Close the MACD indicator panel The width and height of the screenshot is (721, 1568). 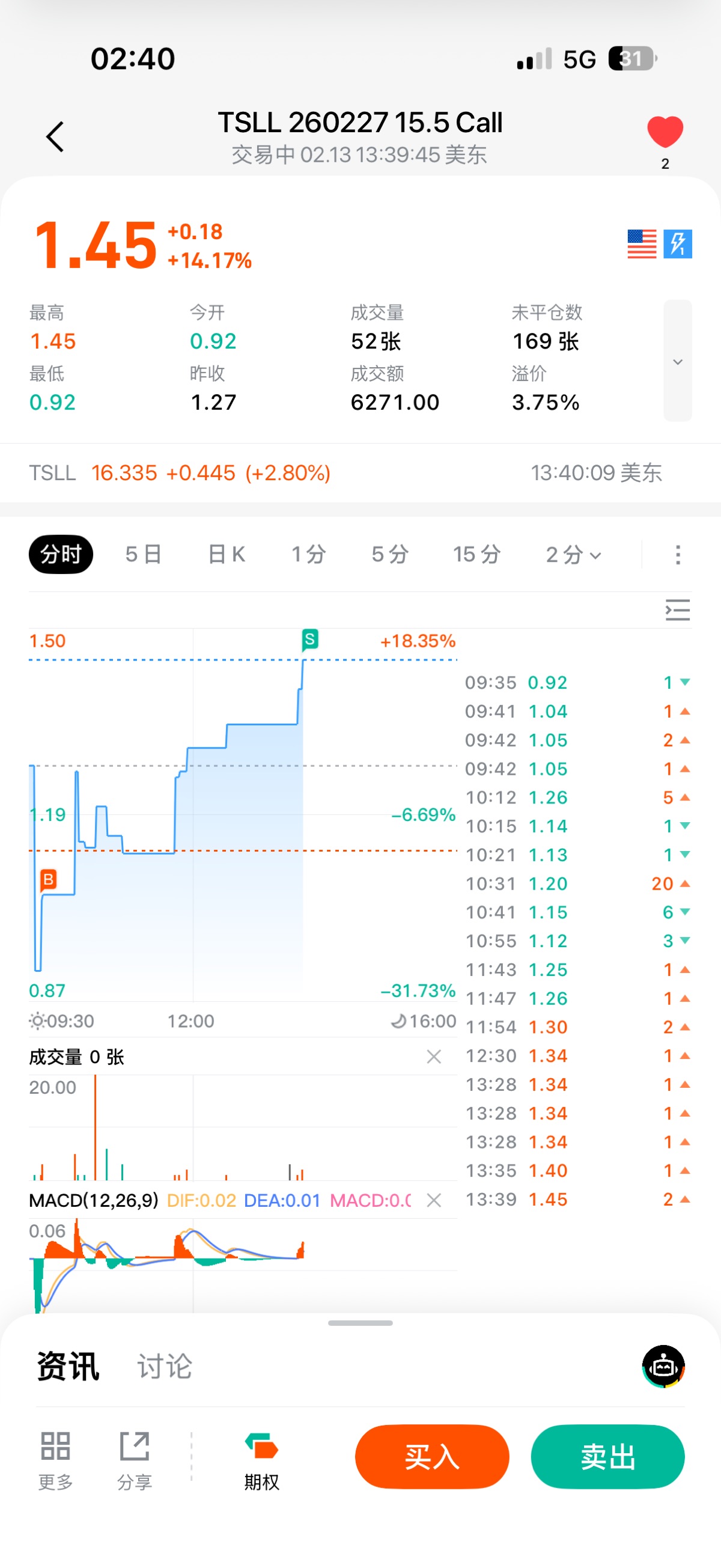434,1200
